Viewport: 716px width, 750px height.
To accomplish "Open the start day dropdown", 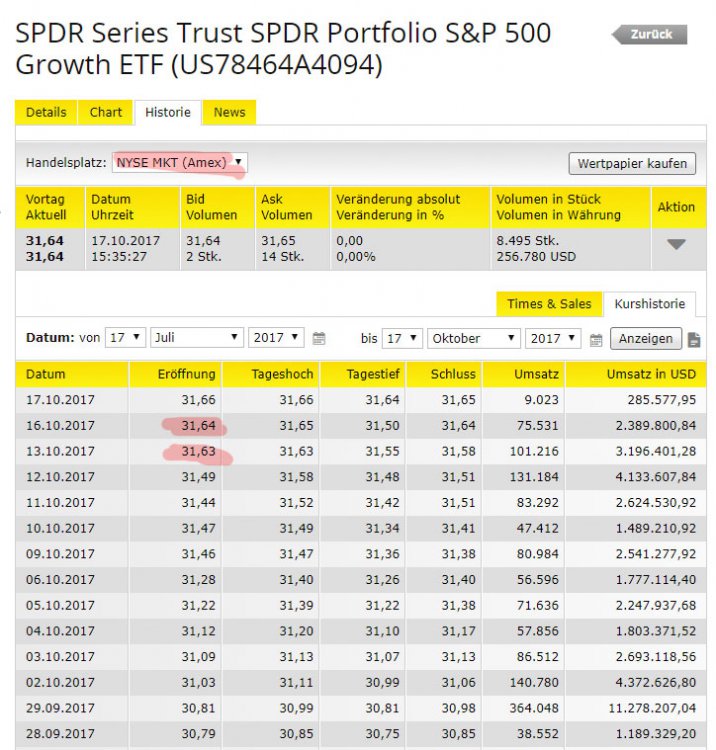I will click(x=126, y=338).
